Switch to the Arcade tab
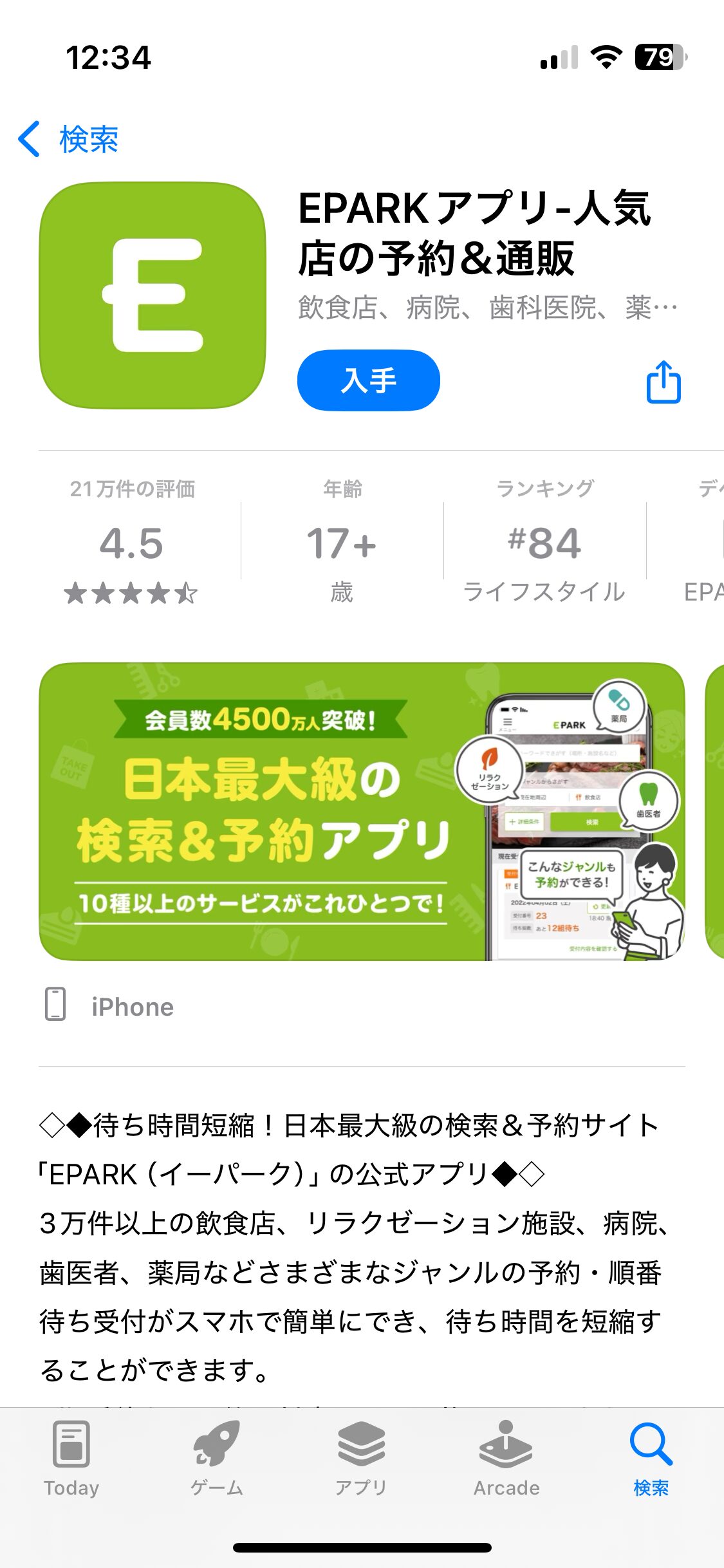Image resolution: width=724 pixels, height=1568 pixels. (506, 1459)
